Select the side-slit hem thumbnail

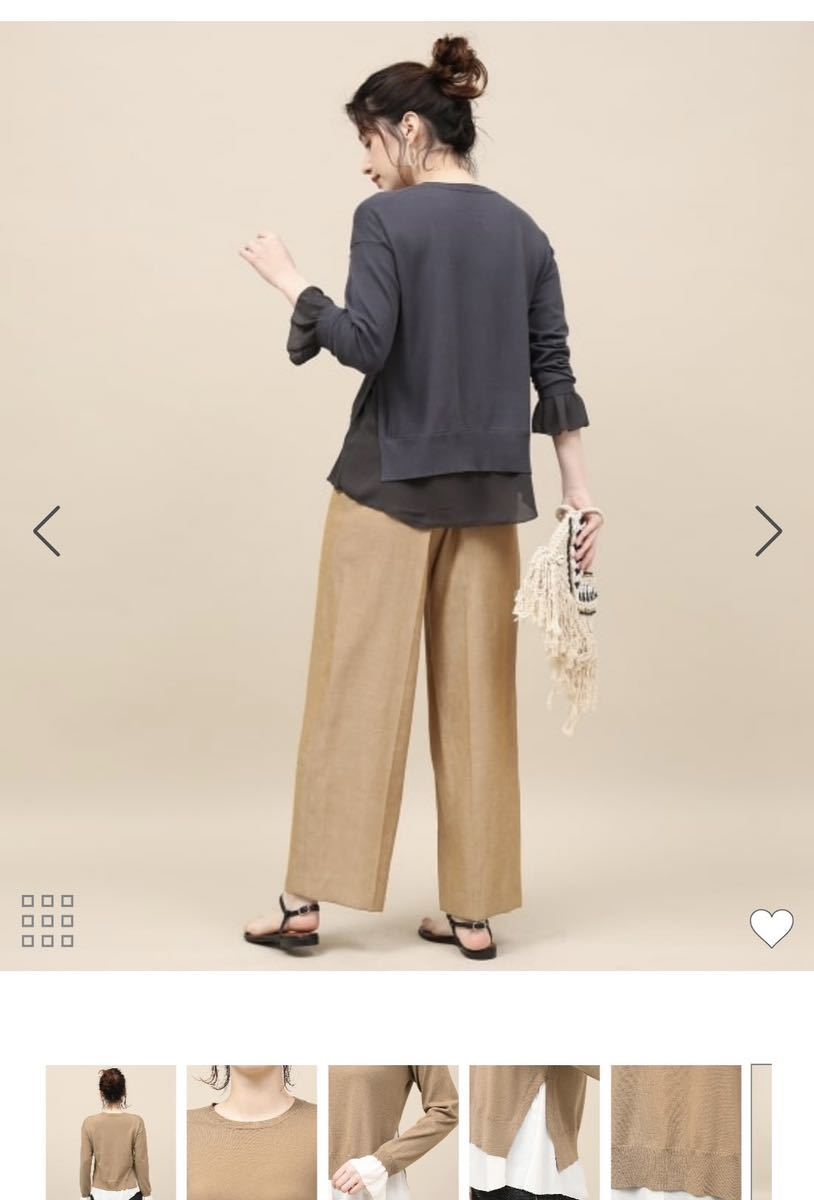pyautogui.click(x=534, y=1132)
